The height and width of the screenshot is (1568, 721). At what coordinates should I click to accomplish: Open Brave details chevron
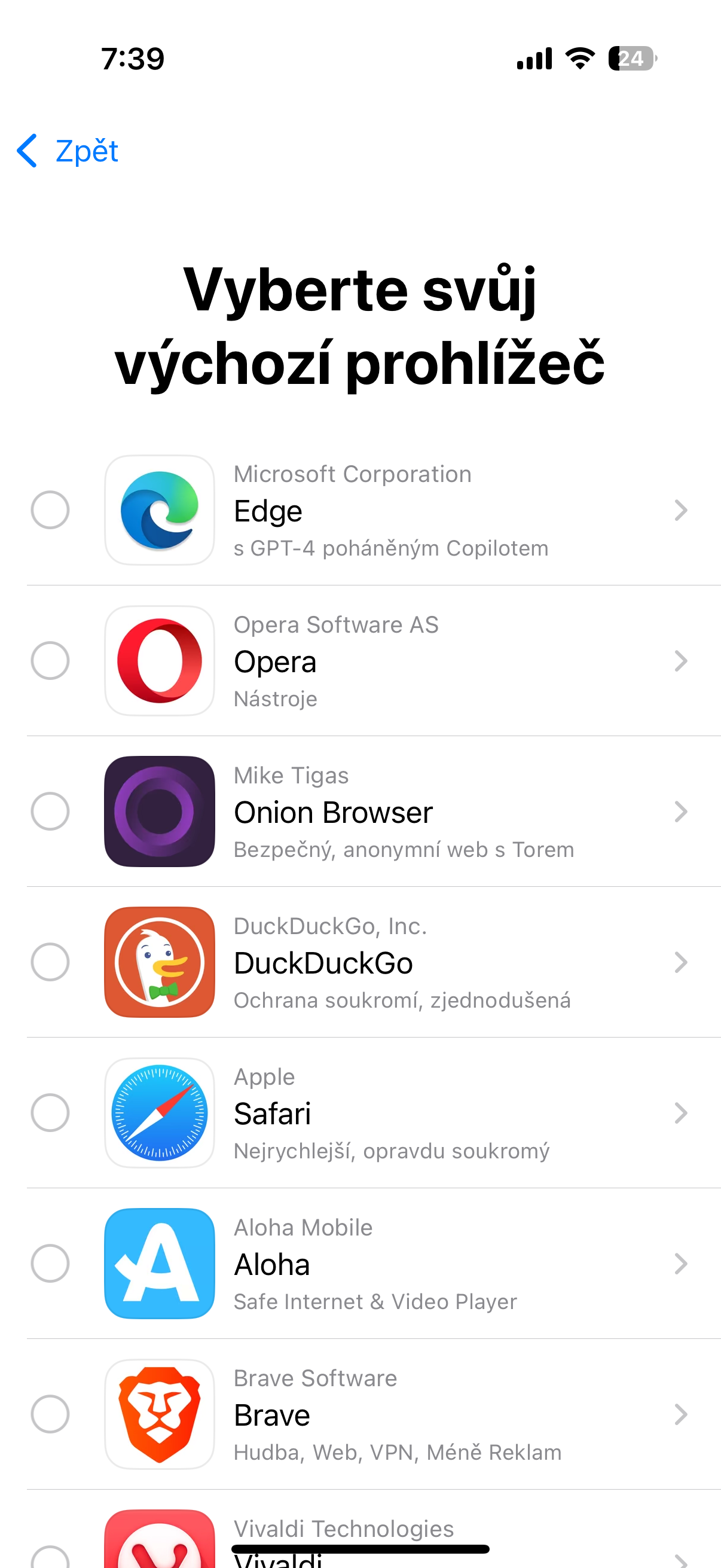pyautogui.click(x=681, y=1414)
